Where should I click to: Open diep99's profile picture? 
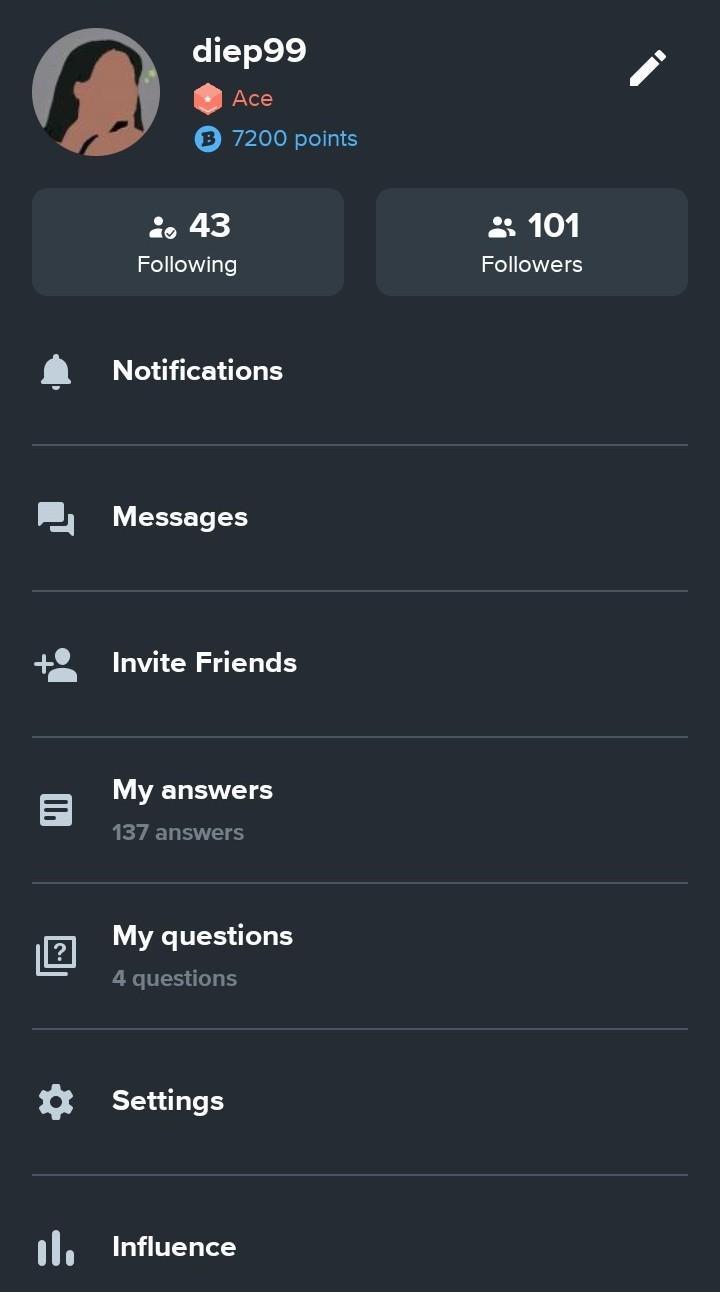point(96,92)
